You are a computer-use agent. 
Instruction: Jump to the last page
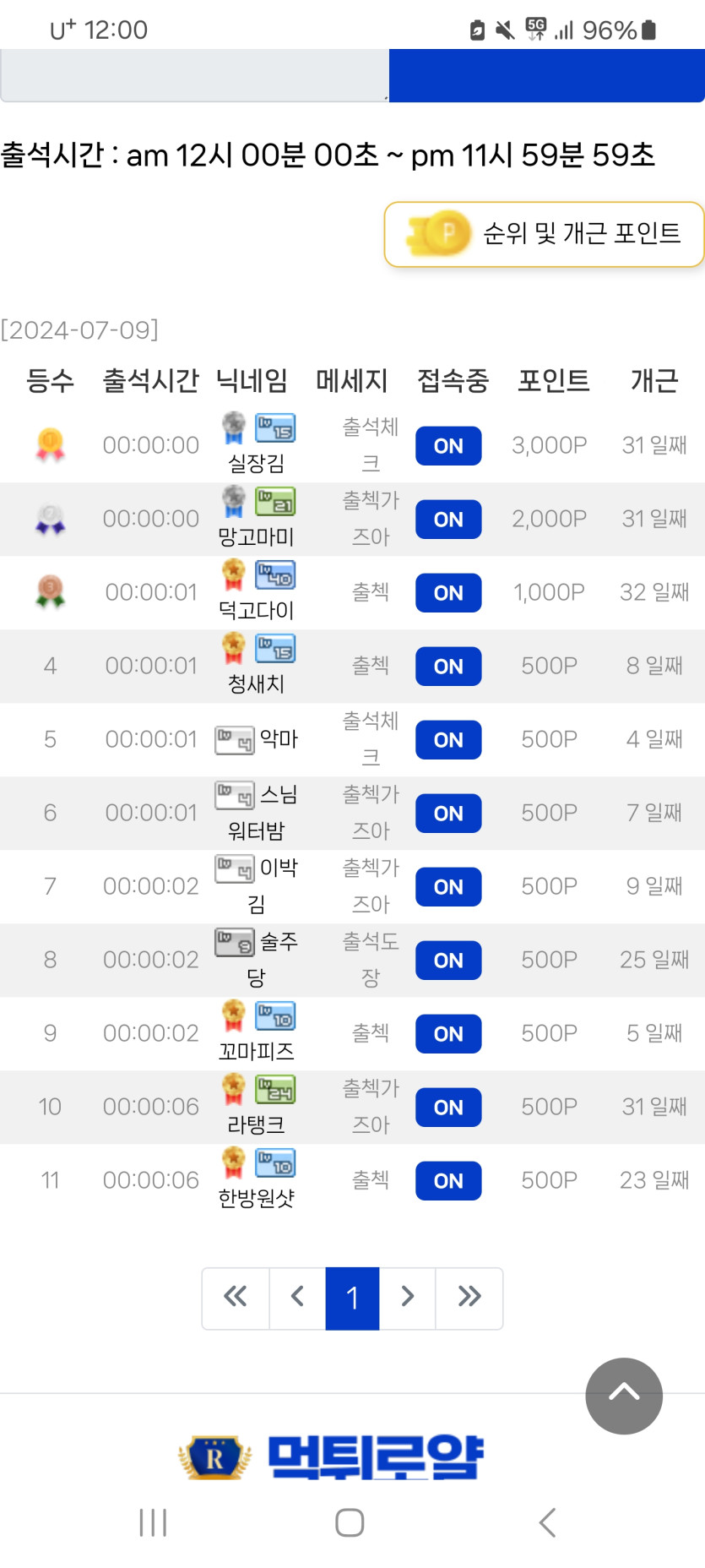[469, 1297]
